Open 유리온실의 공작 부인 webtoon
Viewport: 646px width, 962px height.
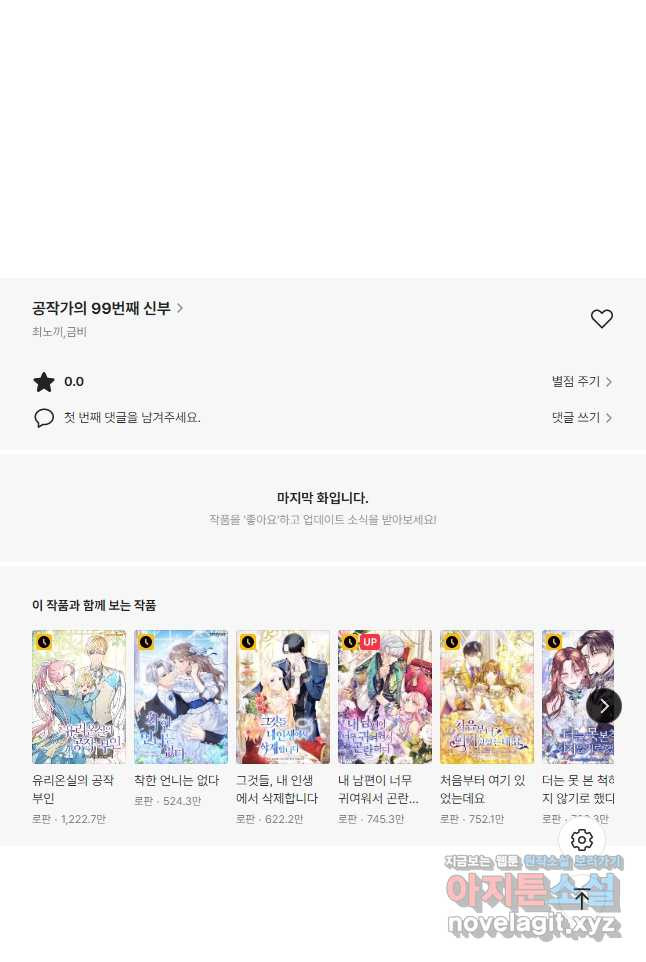79,697
